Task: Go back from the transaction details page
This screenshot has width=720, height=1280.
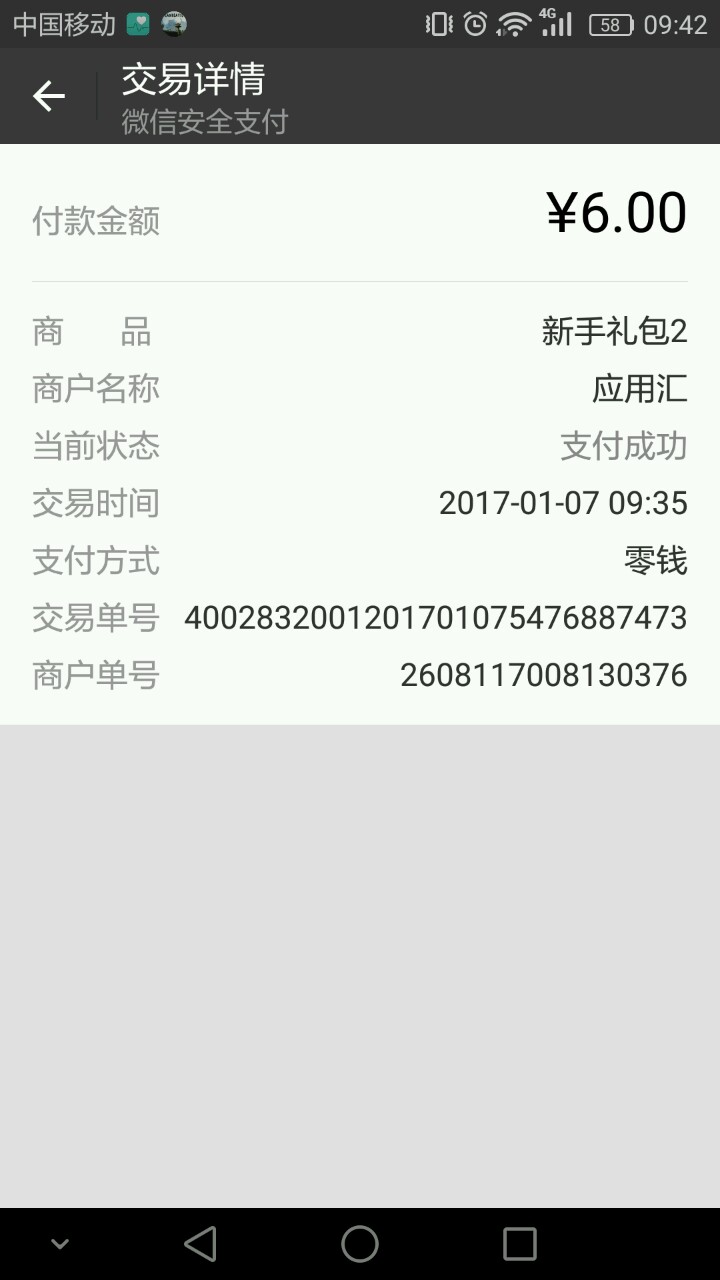Action: [48, 96]
